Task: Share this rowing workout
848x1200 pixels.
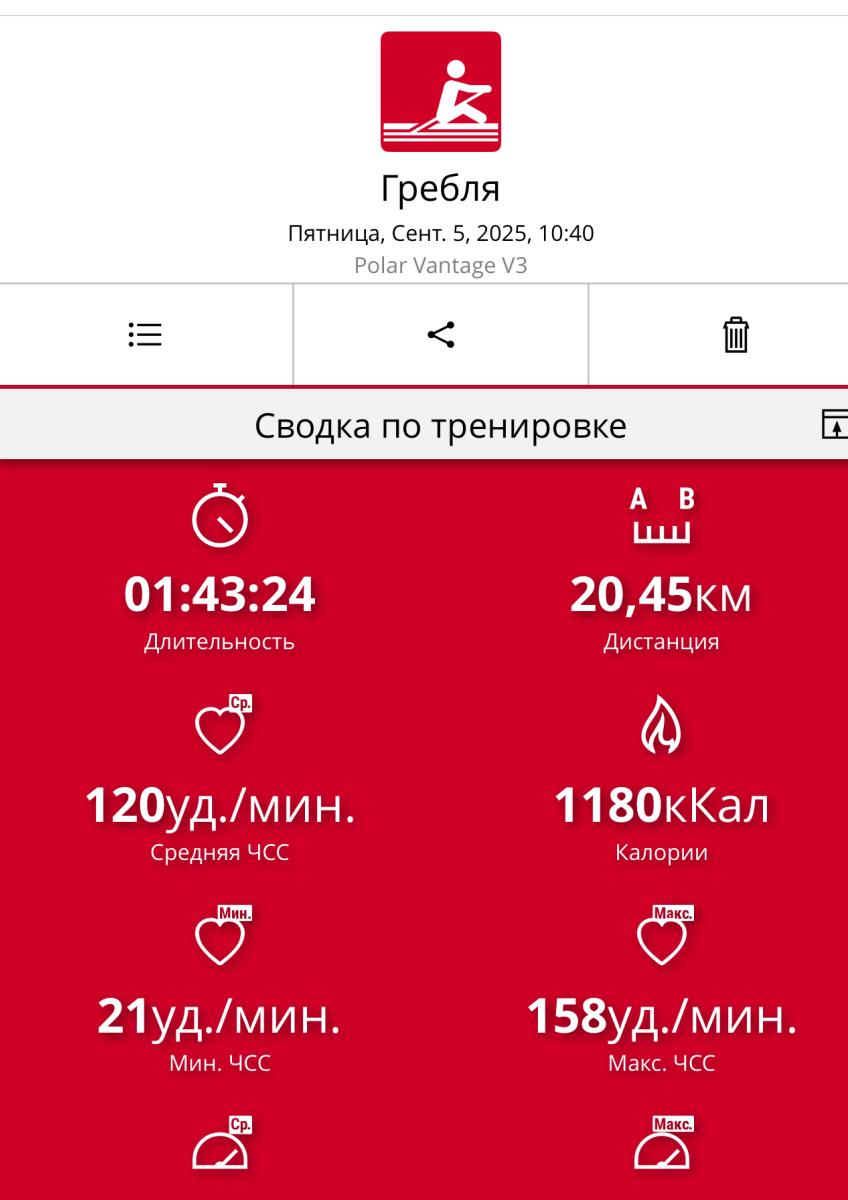Action: coord(441,334)
